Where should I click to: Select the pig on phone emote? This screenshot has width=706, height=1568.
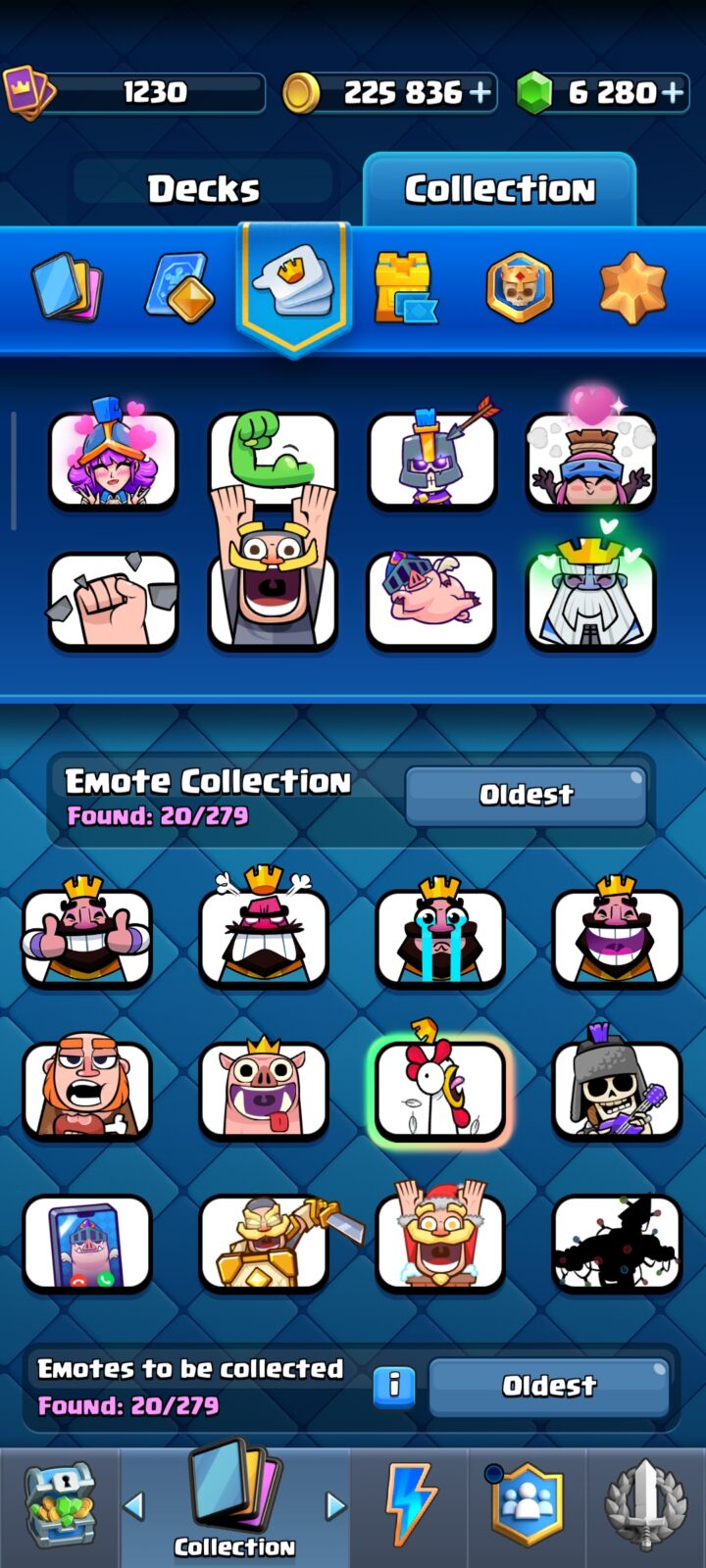[x=87, y=1241]
